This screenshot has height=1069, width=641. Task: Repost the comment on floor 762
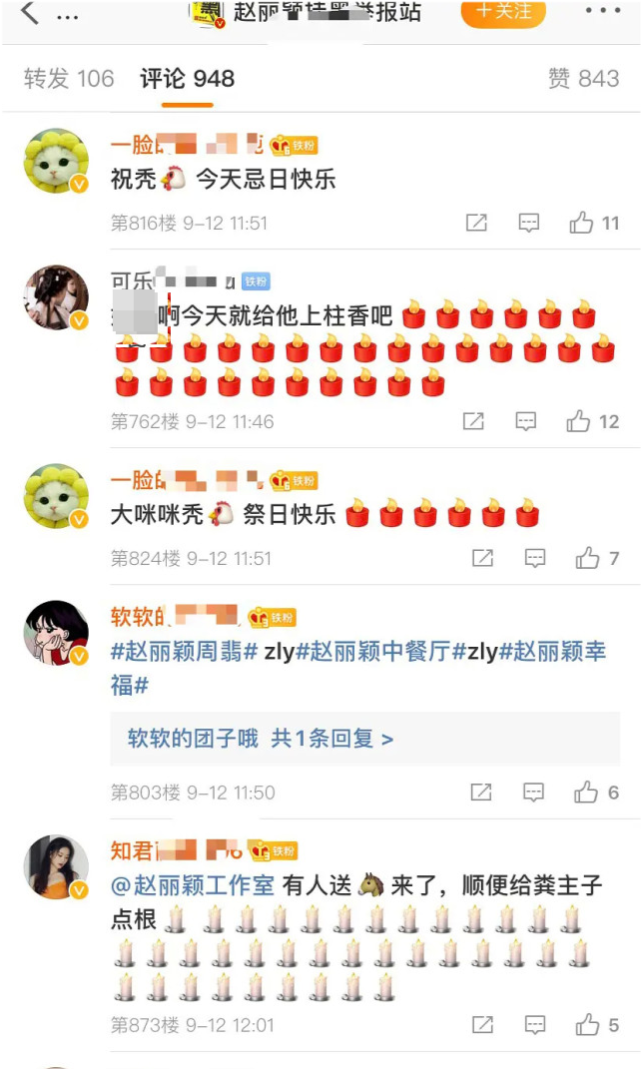(x=474, y=422)
